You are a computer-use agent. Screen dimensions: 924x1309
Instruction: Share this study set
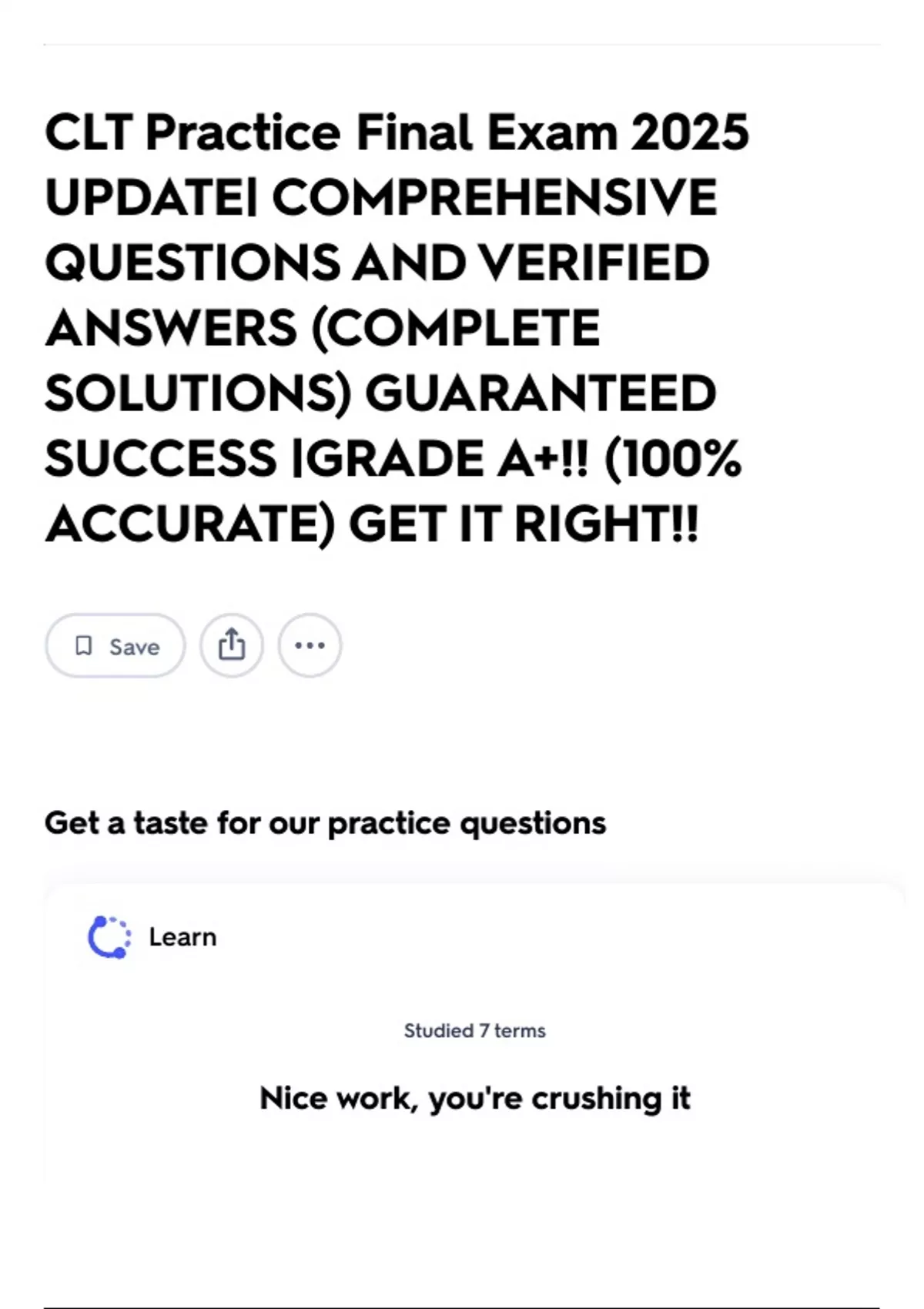[x=232, y=646]
